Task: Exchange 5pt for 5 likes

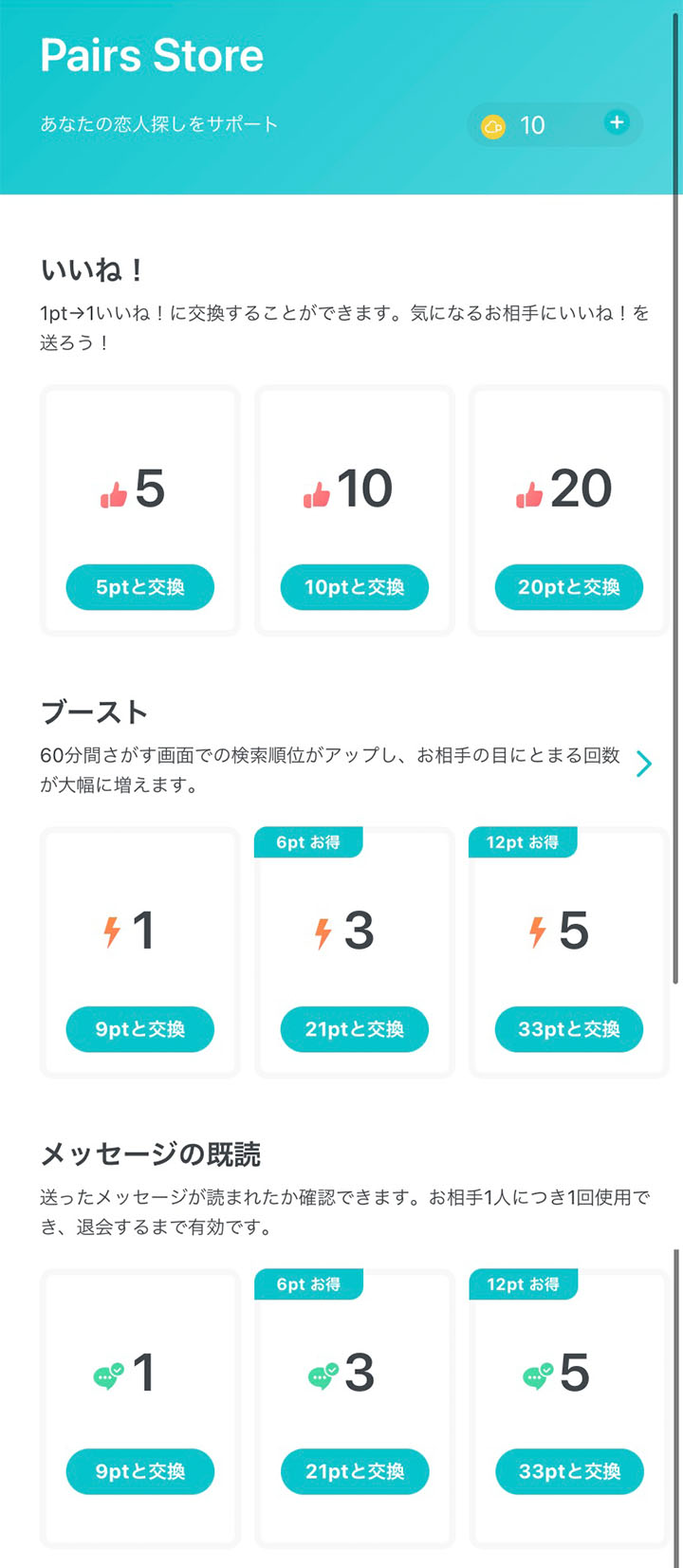Action: tap(139, 587)
